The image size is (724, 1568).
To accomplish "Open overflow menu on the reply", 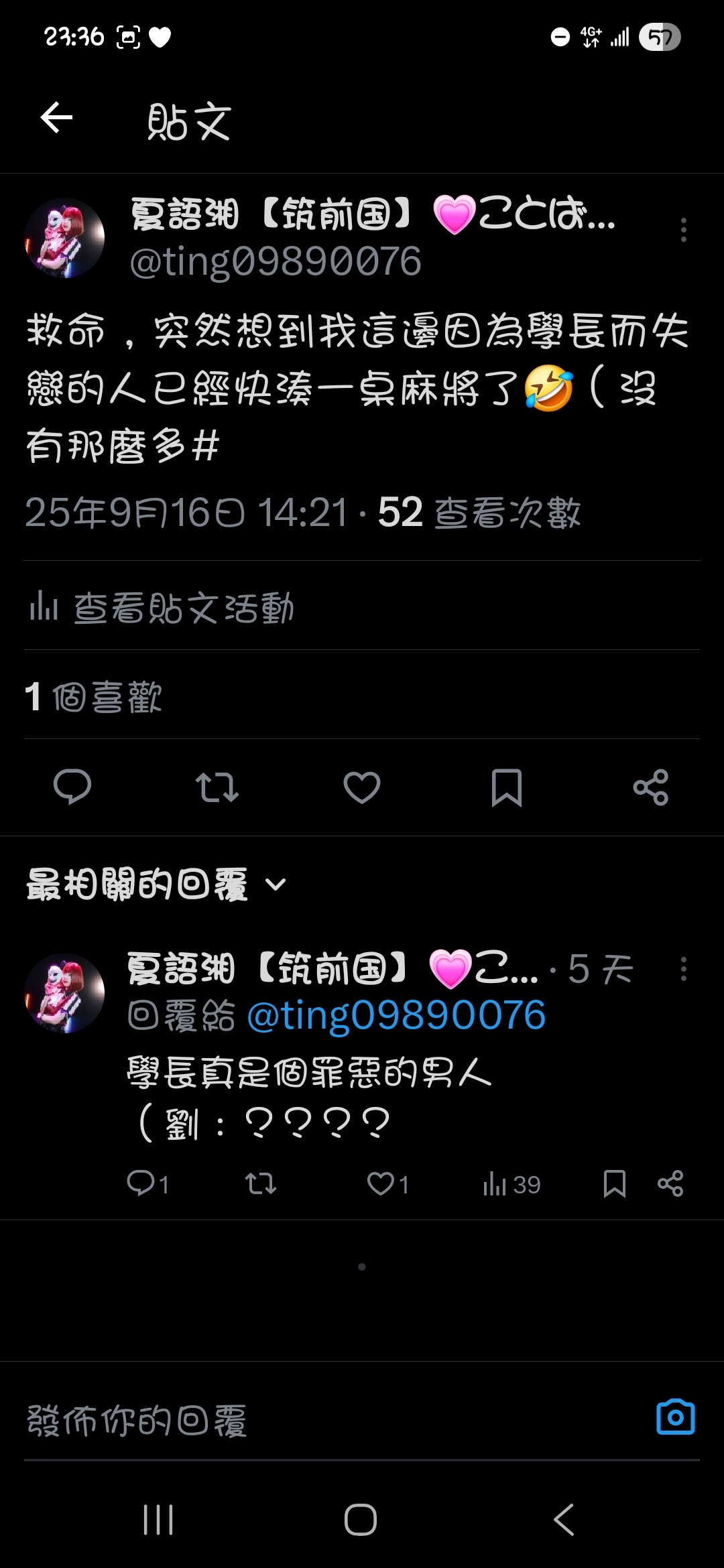I will point(683,969).
